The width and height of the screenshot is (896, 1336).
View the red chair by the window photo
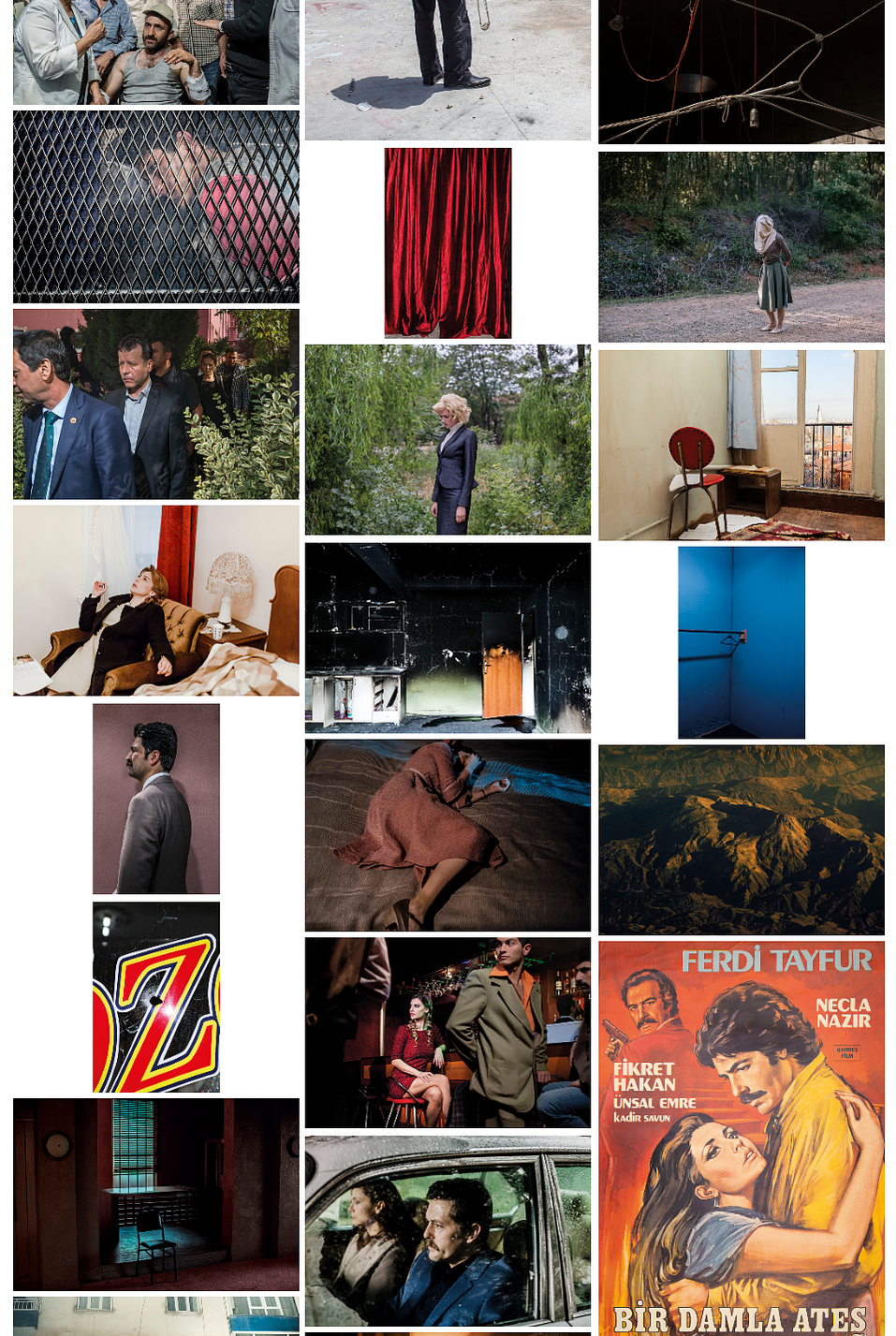click(x=741, y=445)
